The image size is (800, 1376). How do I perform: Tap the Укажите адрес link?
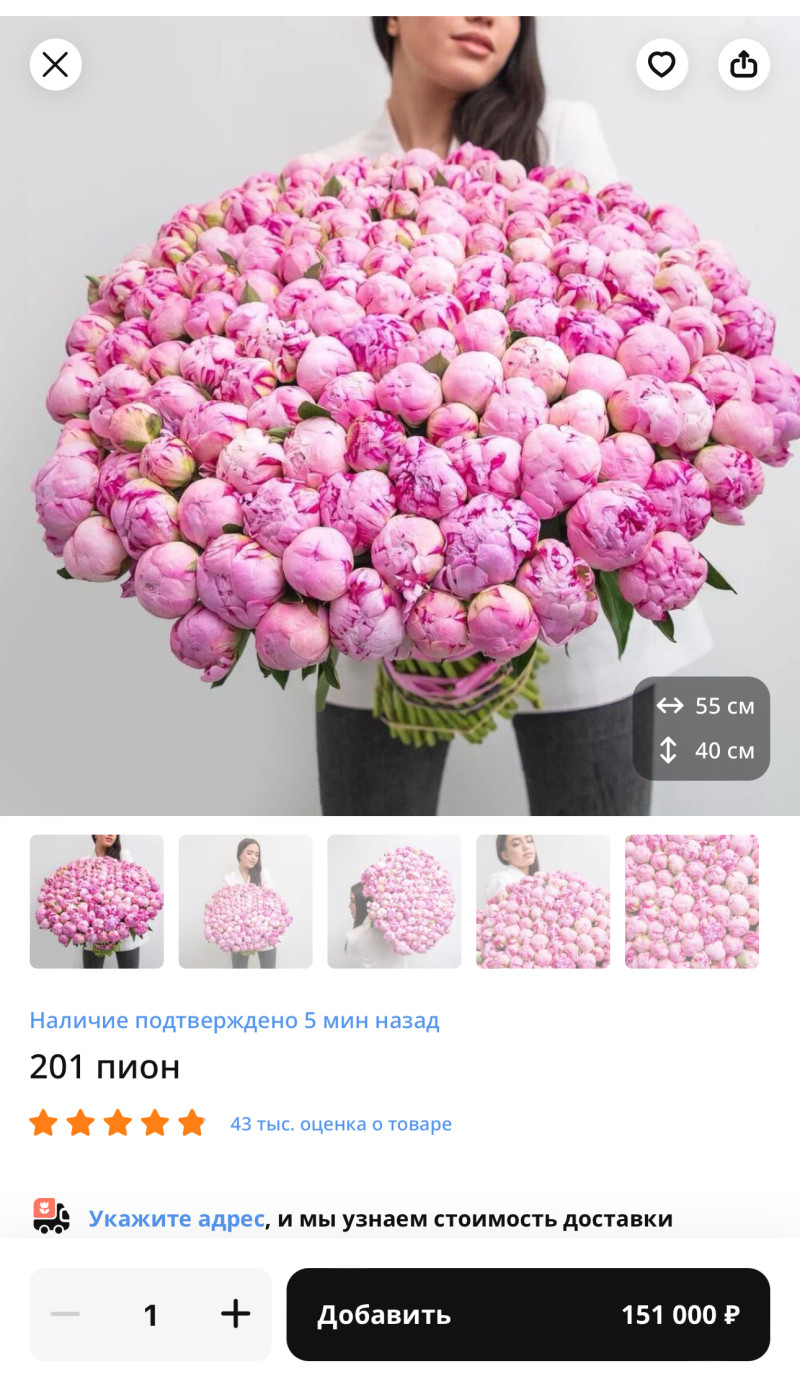(x=176, y=1219)
